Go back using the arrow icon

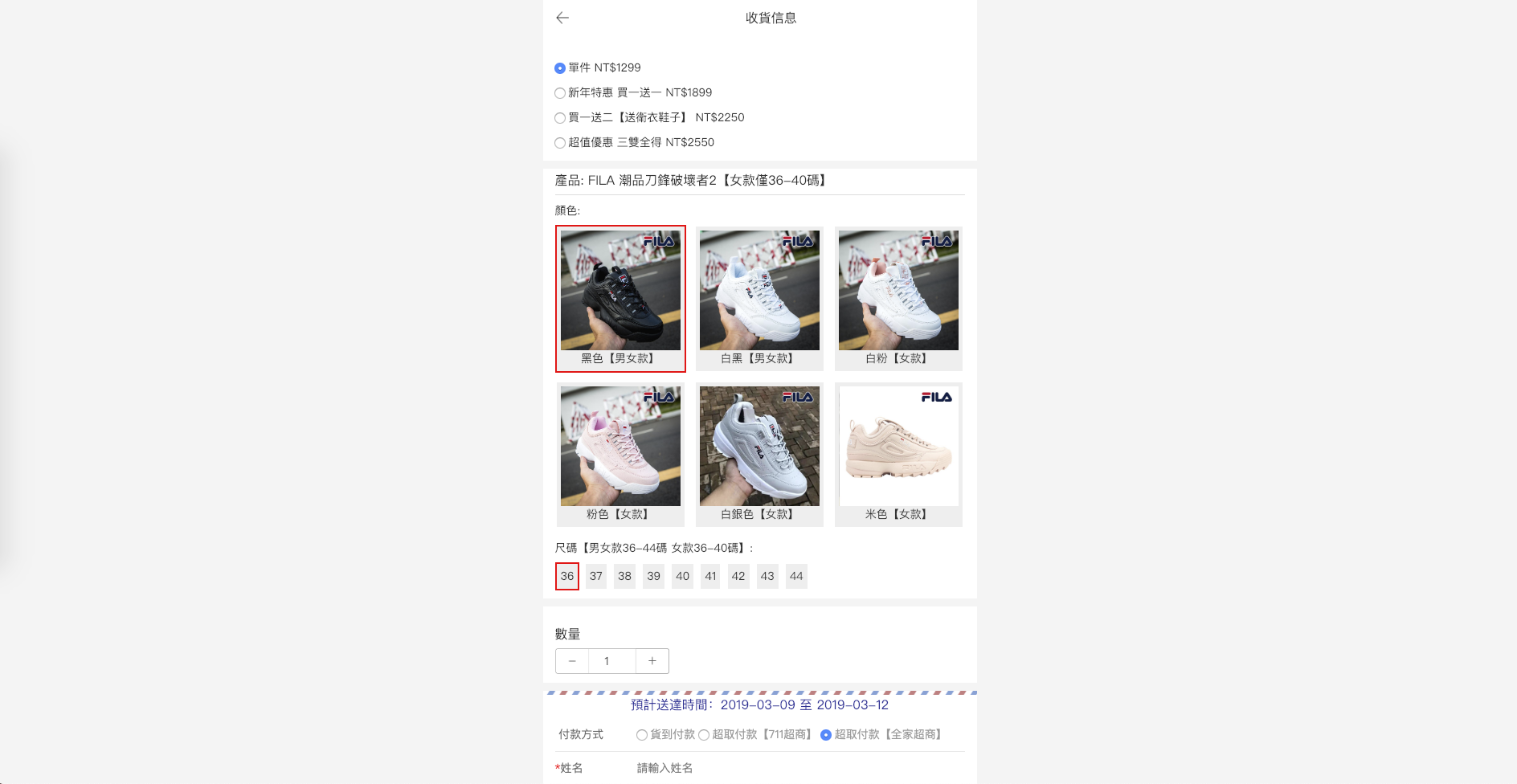pos(562,18)
